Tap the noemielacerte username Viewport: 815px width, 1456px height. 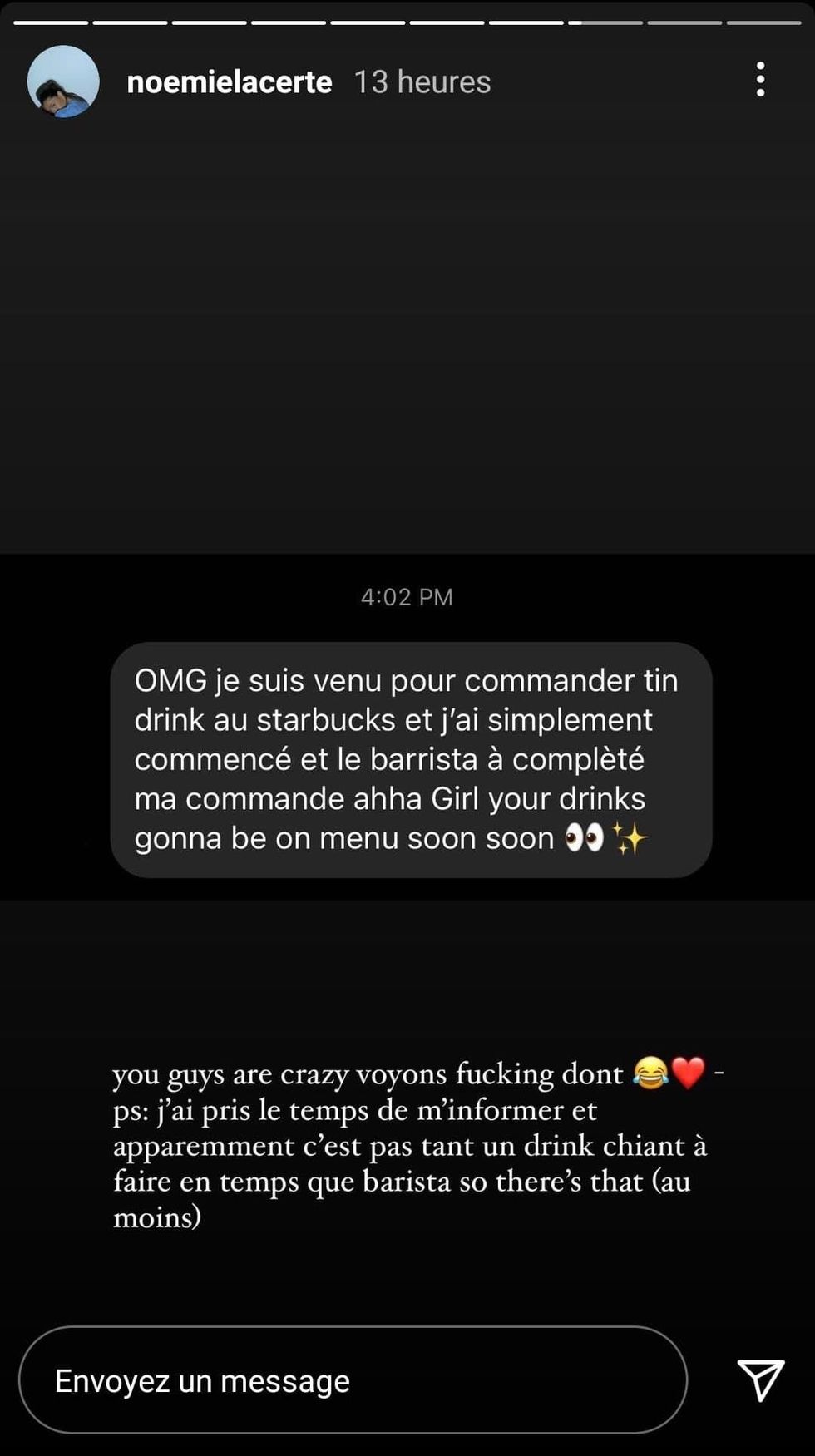[229, 82]
